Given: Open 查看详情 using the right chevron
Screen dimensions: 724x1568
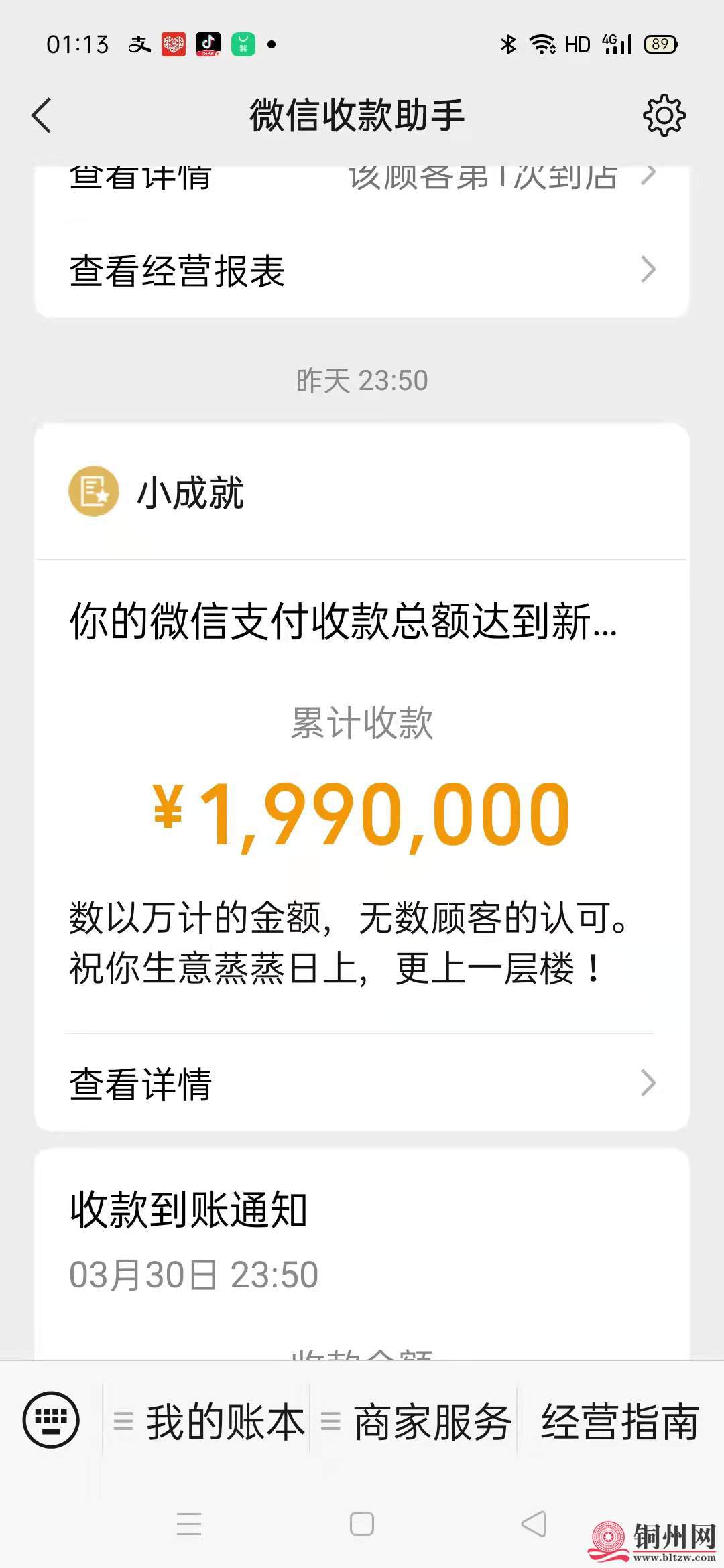Looking at the screenshot, I should [648, 1082].
